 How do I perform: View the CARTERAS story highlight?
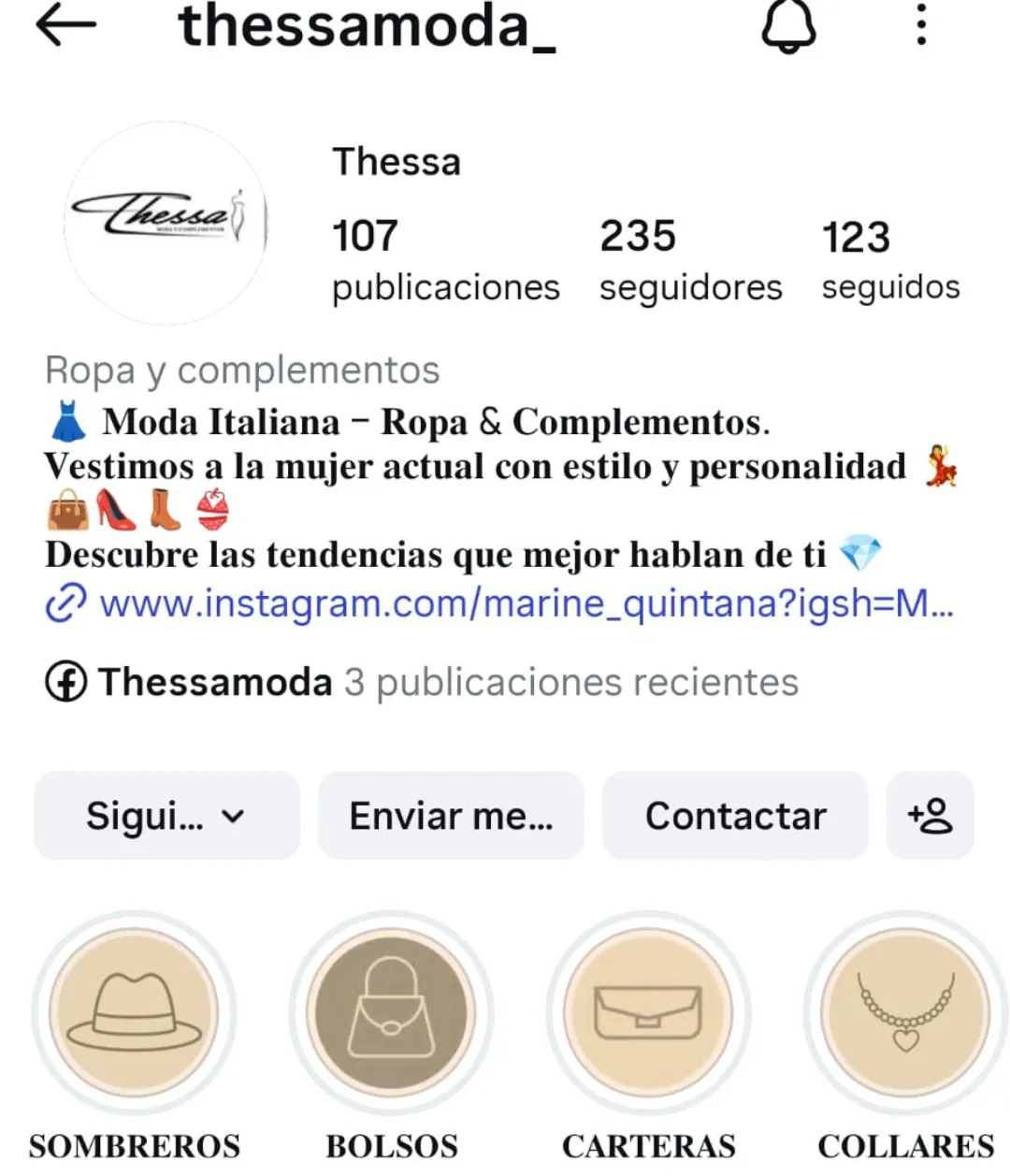648,1013
